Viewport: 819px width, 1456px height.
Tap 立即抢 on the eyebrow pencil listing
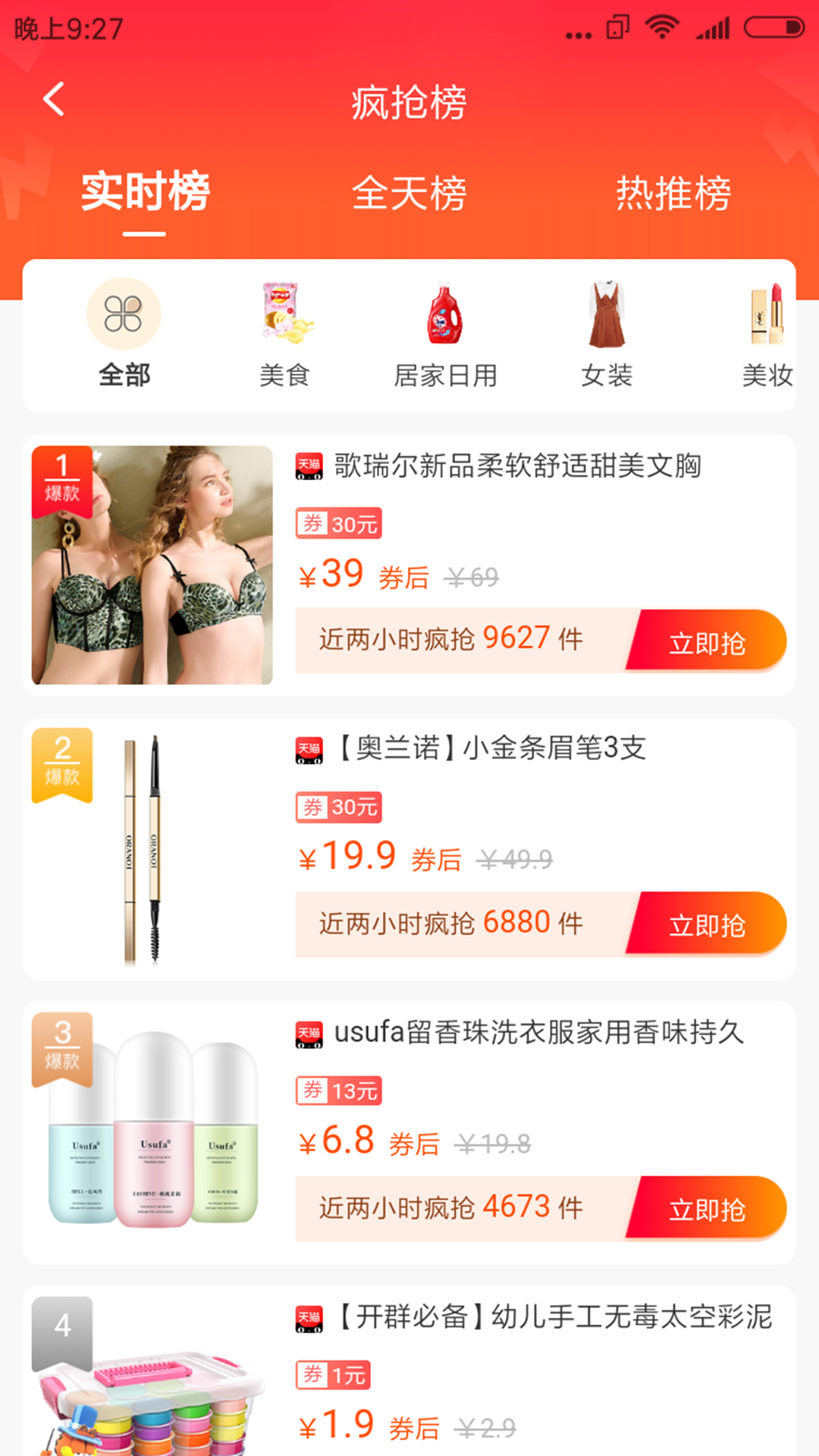point(709,924)
